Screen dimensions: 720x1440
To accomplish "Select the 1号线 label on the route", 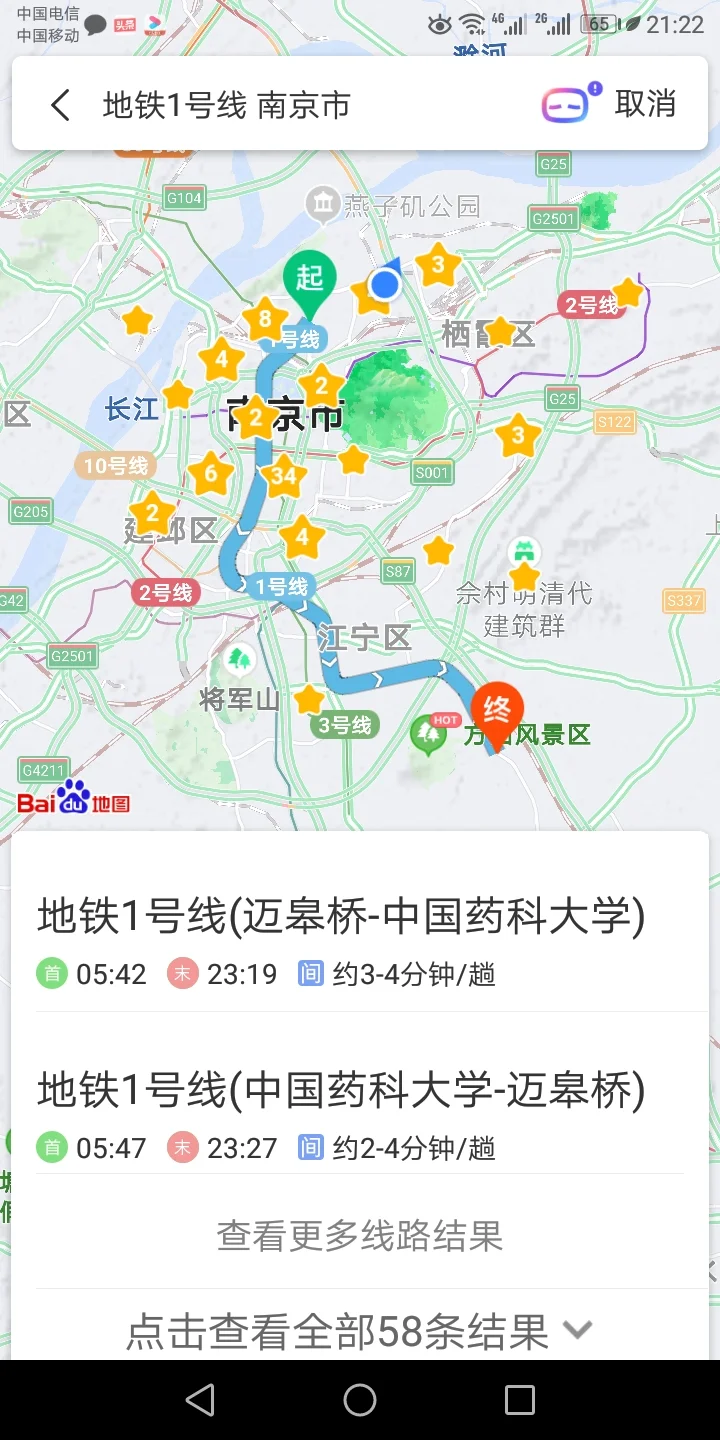I will click(x=280, y=587).
